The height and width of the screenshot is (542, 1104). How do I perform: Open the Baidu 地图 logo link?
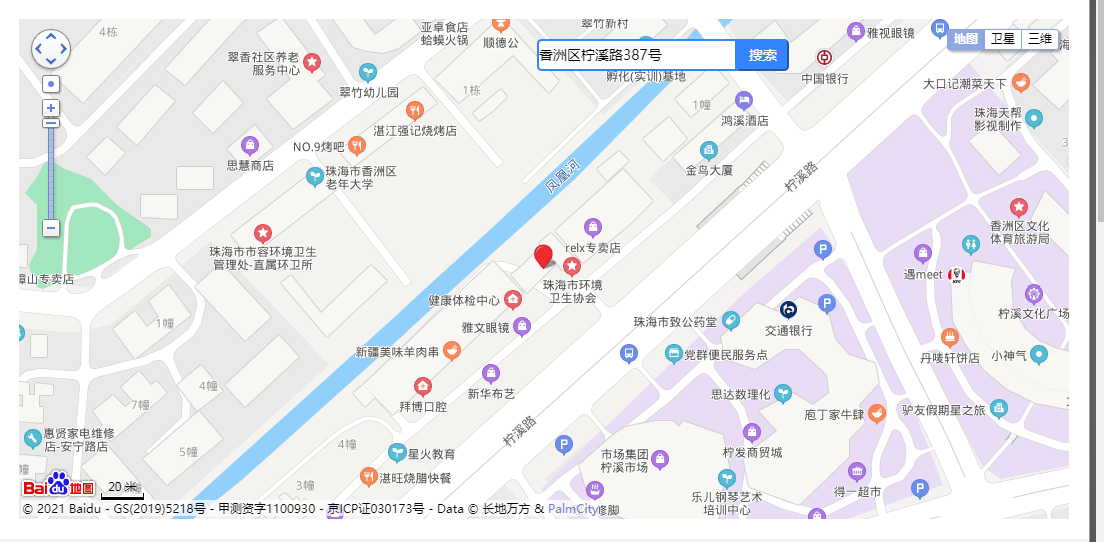(x=59, y=487)
